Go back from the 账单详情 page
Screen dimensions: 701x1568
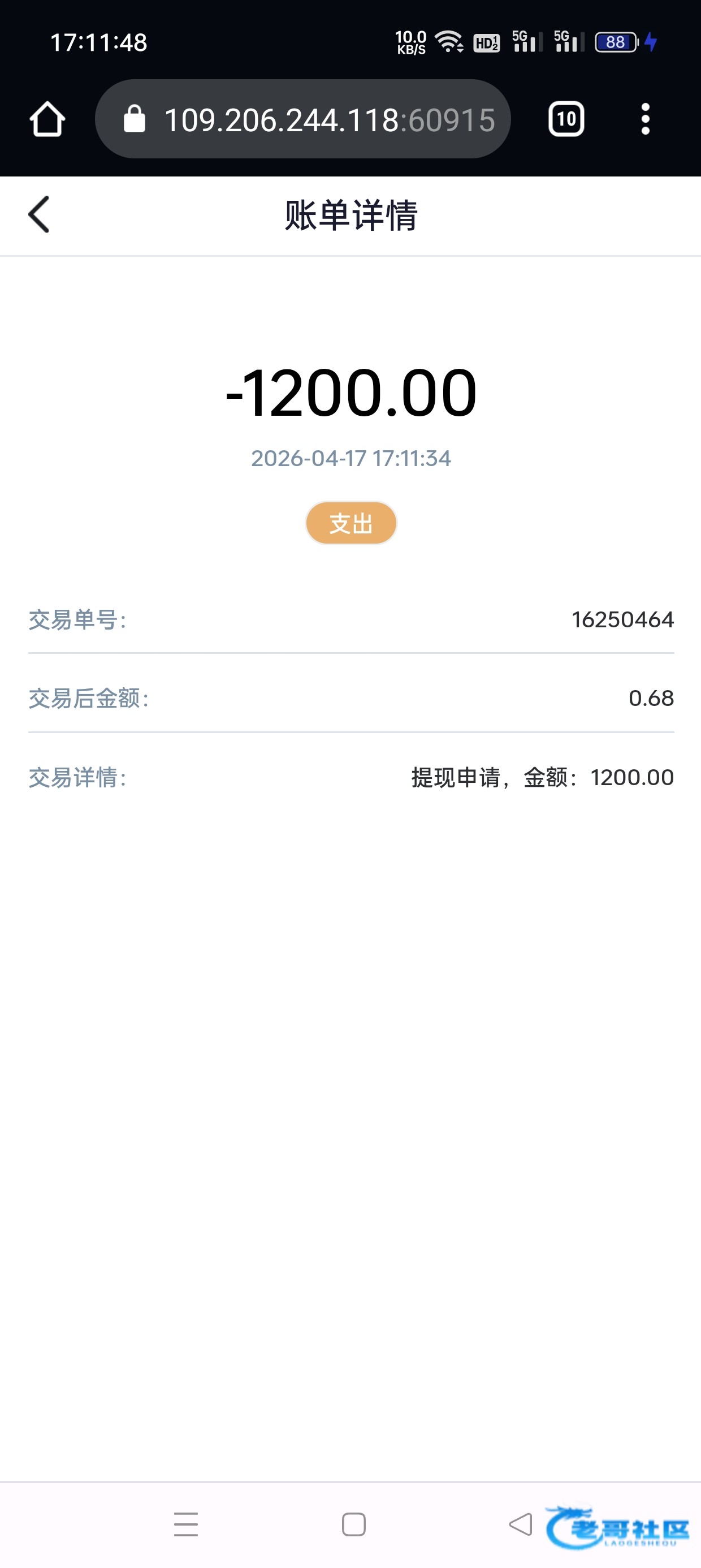39,214
